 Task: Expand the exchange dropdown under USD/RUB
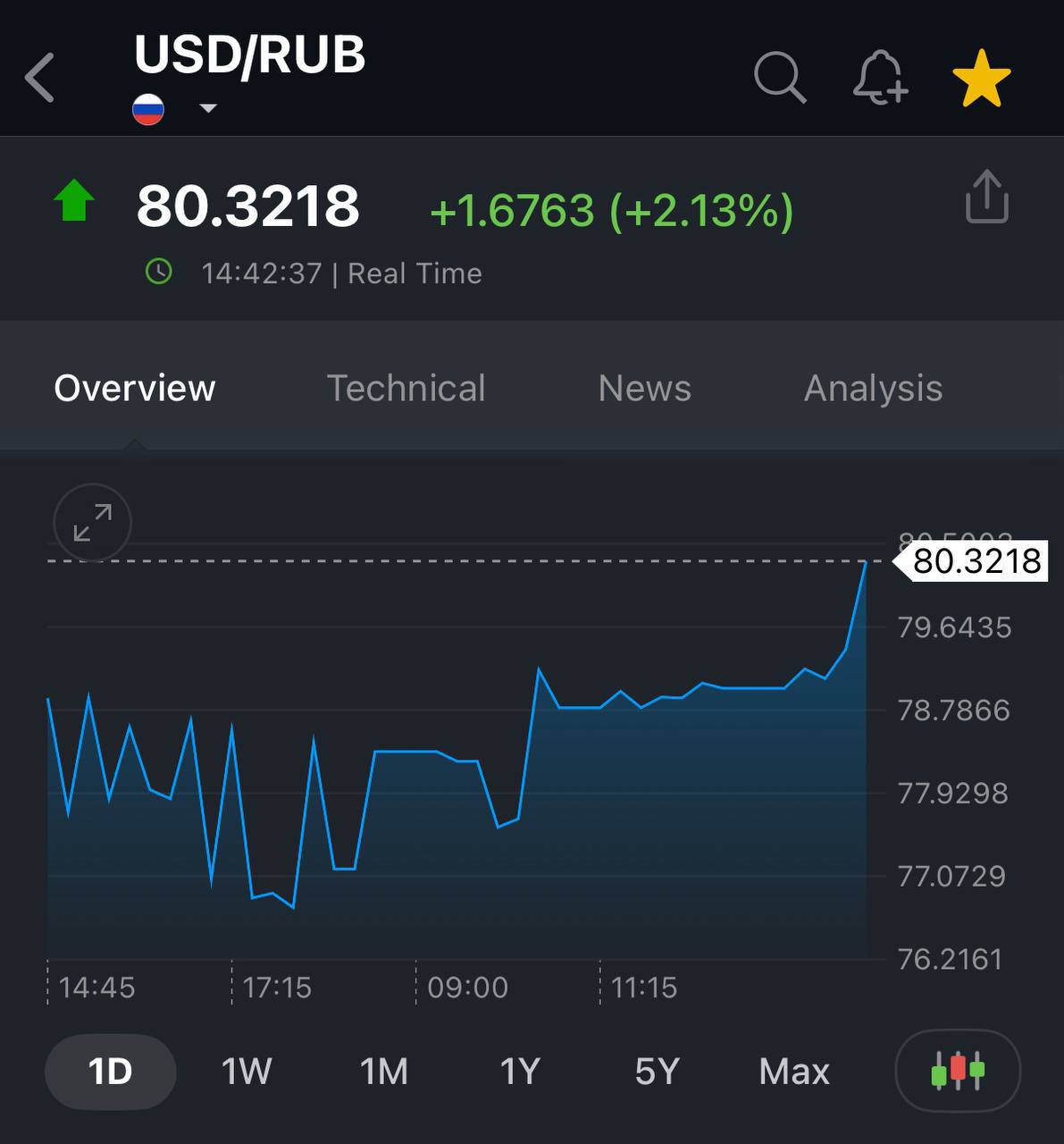point(208,108)
